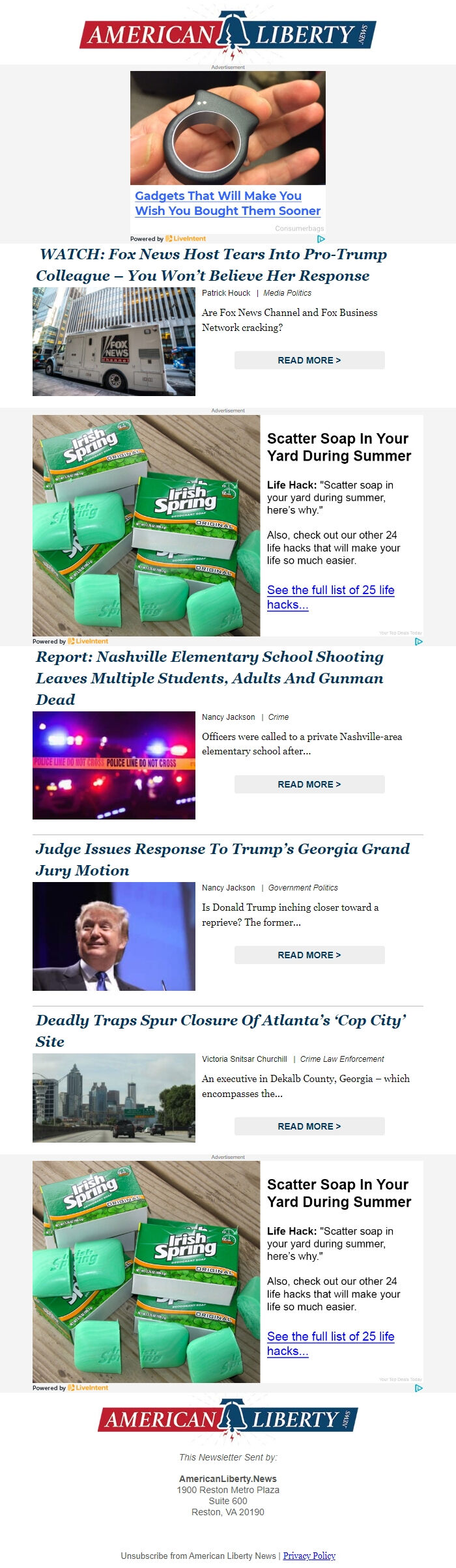Tap Unsubscribe from American Liberty News
This screenshot has width=456, height=1568.
pyautogui.click(x=198, y=1556)
